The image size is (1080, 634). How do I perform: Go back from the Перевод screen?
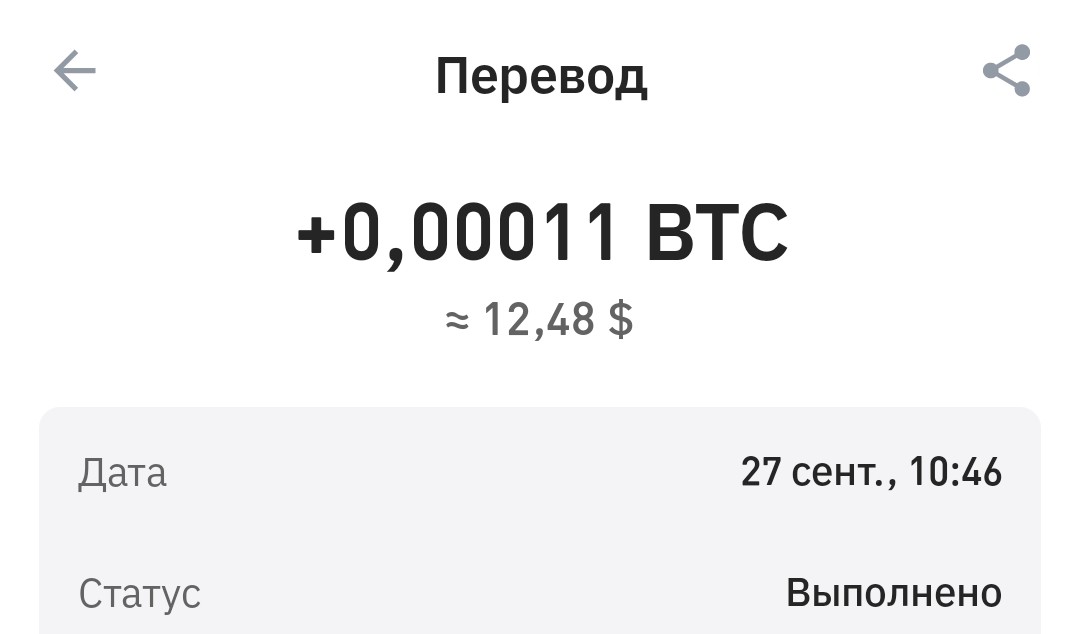pos(74,72)
